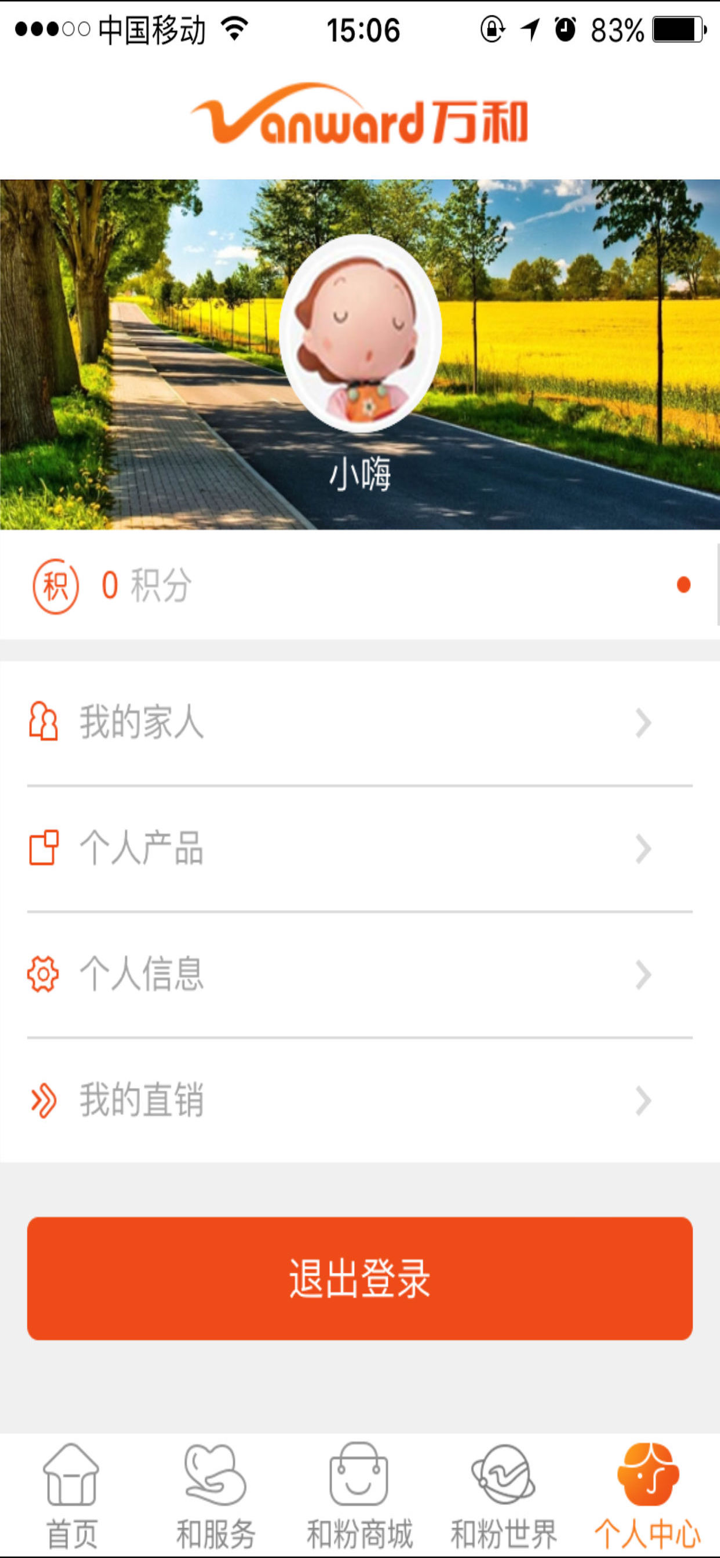The height and width of the screenshot is (1558, 720).
Task: Click the 积分 points badge icon
Action: [55, 587]
